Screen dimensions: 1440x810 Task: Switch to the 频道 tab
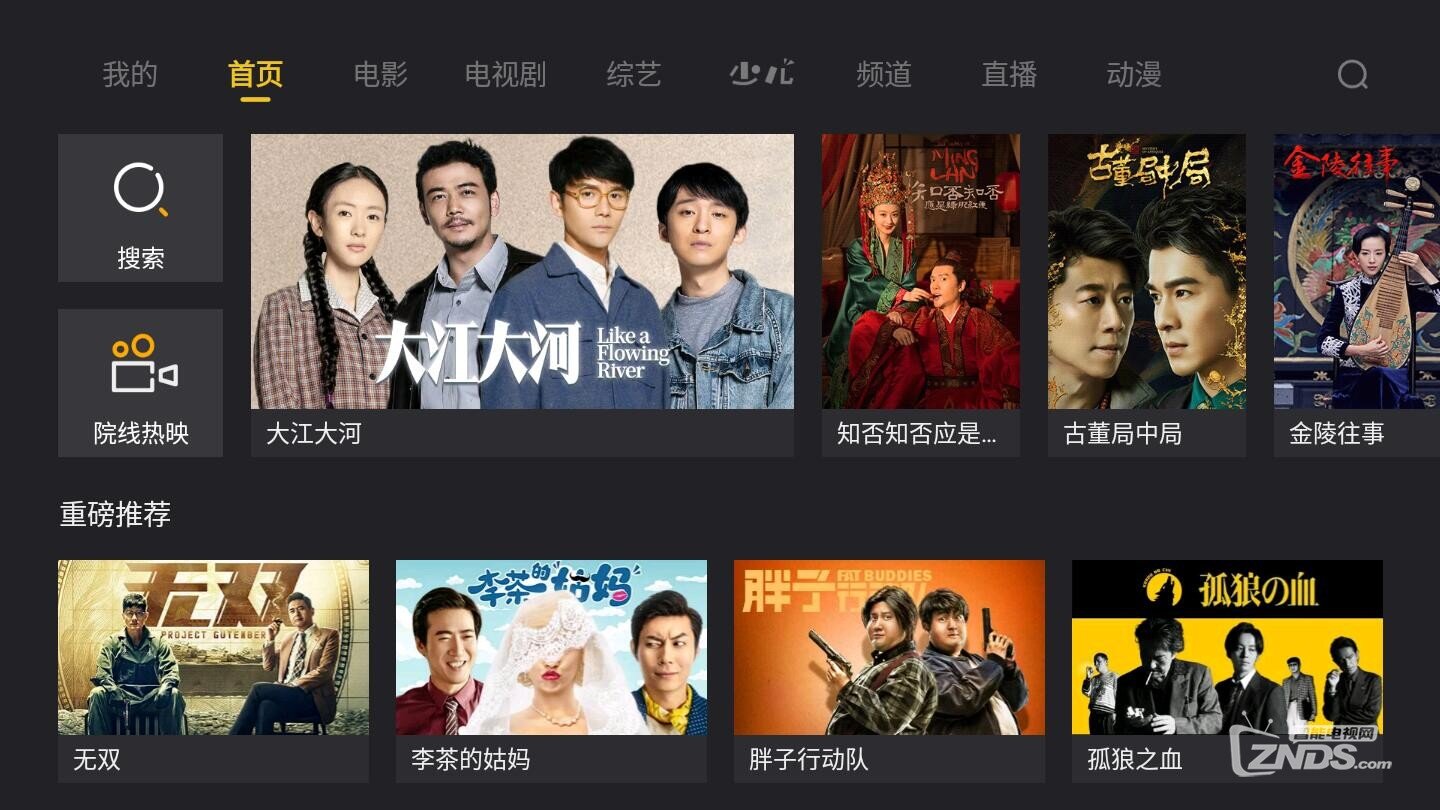[884, 75]
